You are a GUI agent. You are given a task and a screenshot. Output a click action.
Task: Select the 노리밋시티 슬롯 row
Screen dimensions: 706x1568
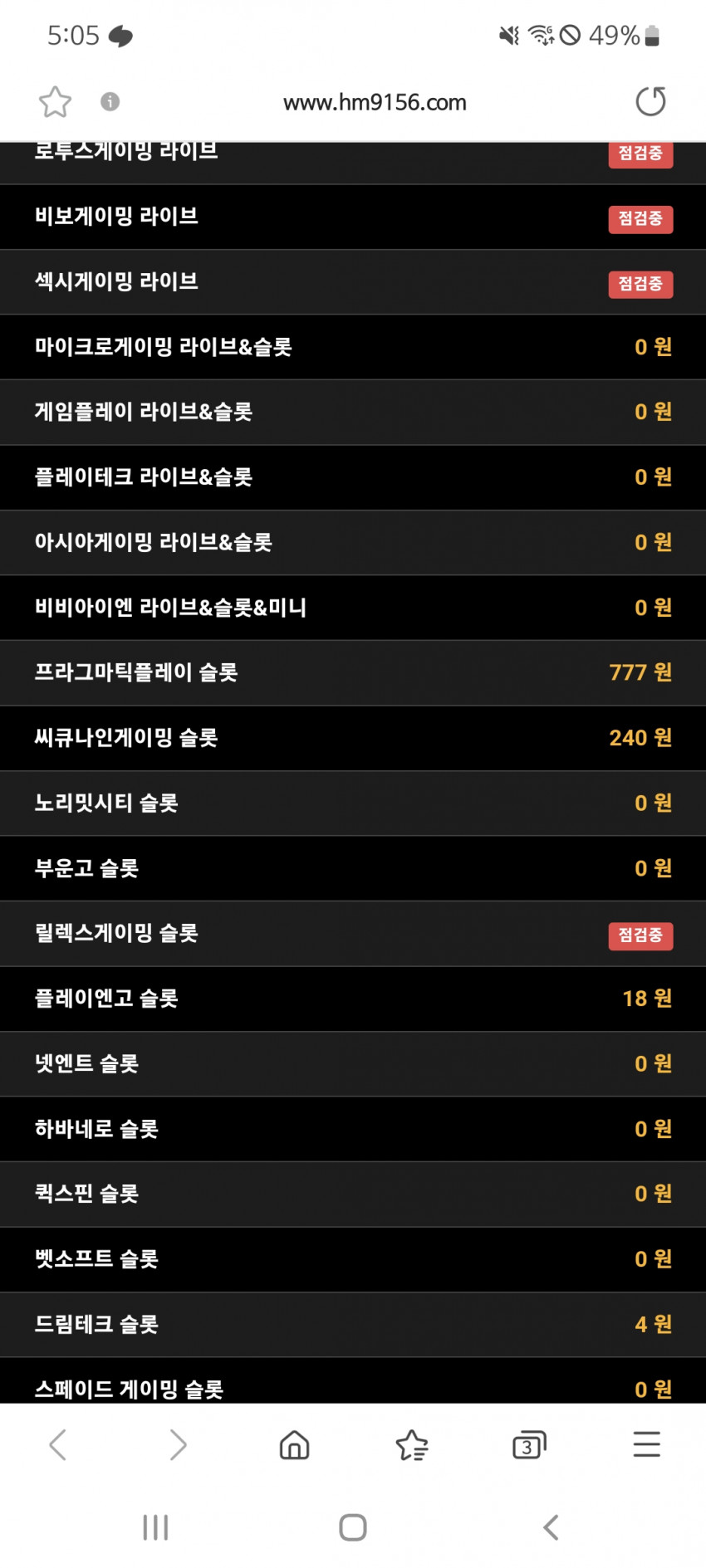pyautogui.click(x=353, y=803)
